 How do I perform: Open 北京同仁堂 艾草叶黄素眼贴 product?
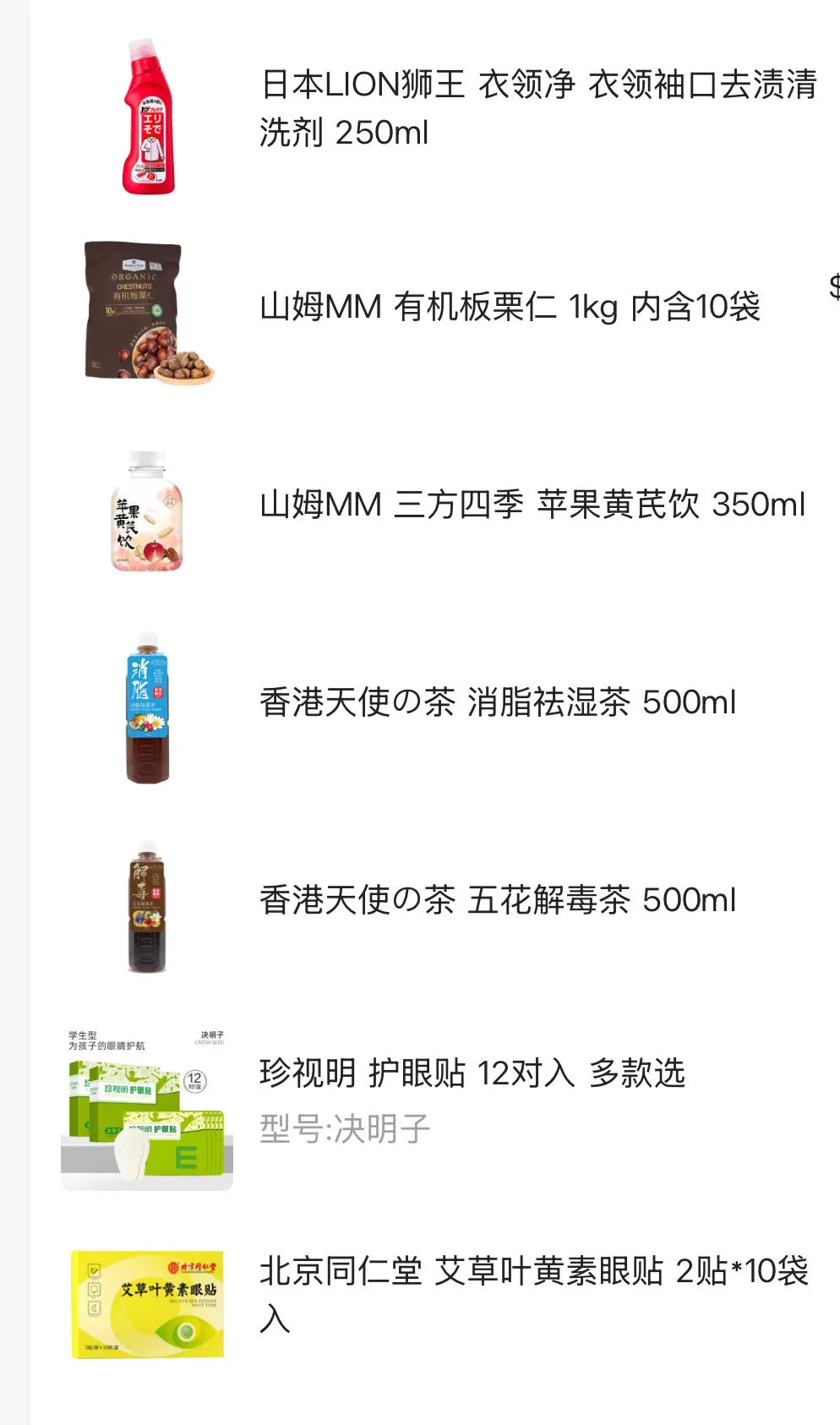tap(532, 1293)
